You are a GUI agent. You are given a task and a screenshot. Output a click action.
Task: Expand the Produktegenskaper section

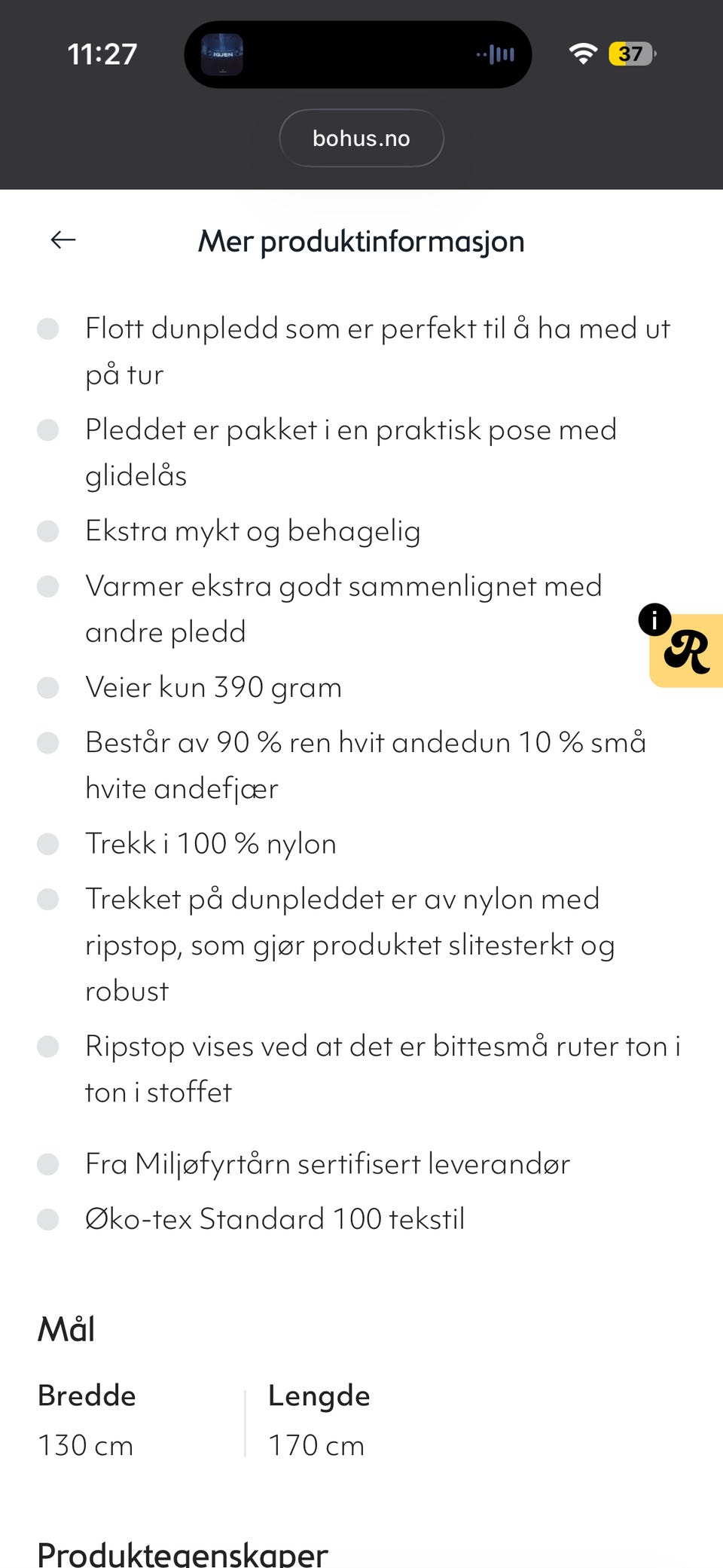pyautogui.click(x=182, y=1552)
